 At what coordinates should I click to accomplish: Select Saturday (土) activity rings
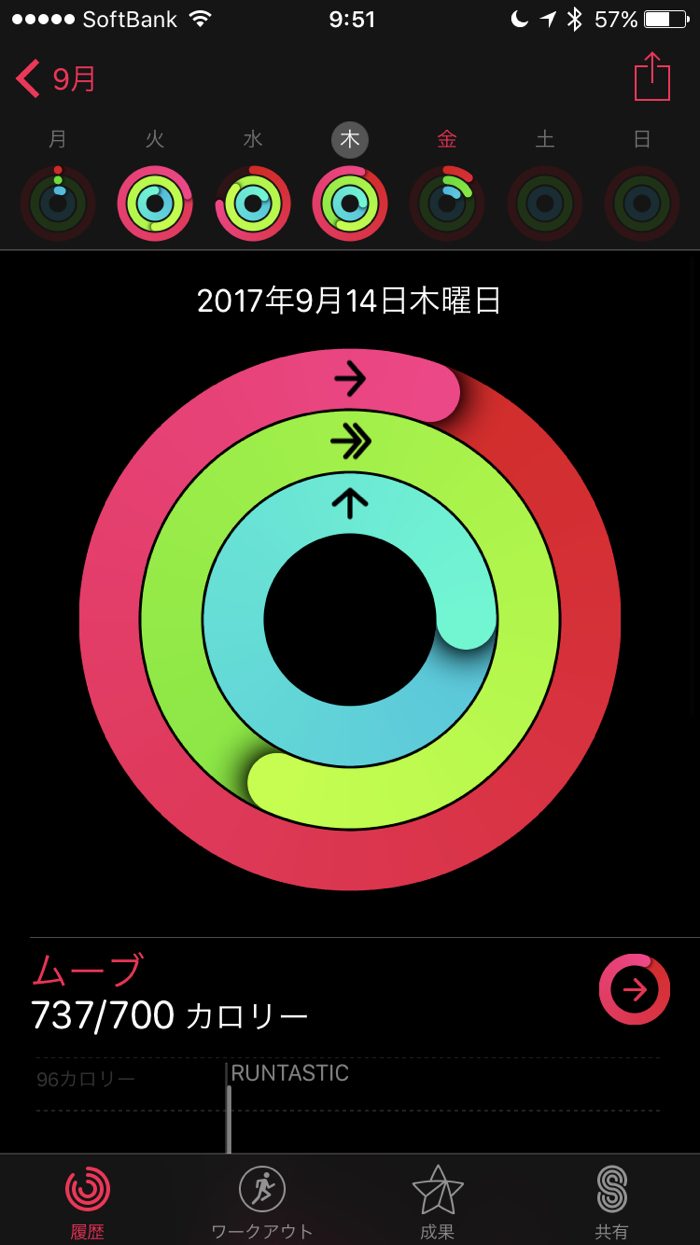(545, 203)
